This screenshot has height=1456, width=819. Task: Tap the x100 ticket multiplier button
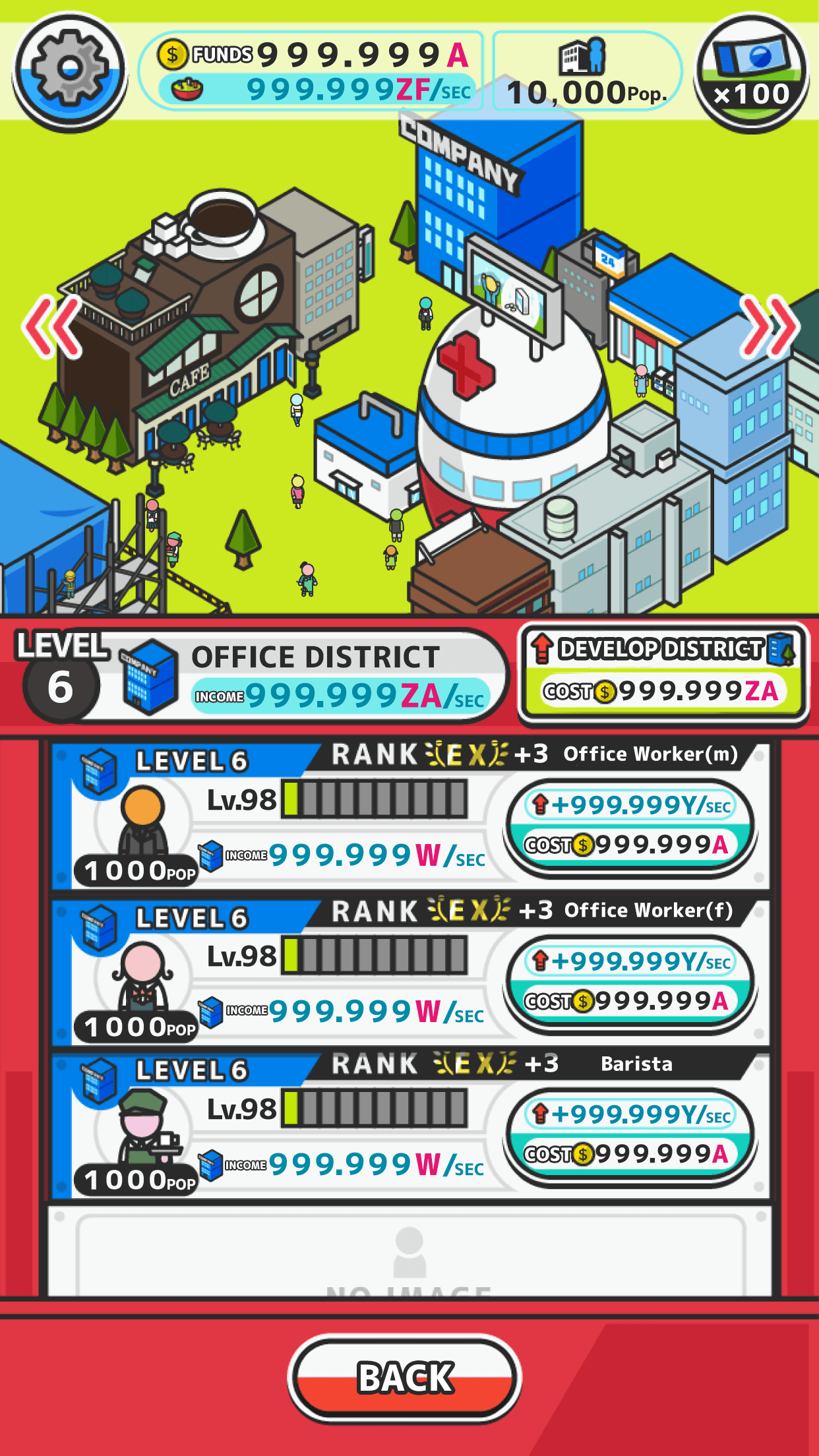752,73
